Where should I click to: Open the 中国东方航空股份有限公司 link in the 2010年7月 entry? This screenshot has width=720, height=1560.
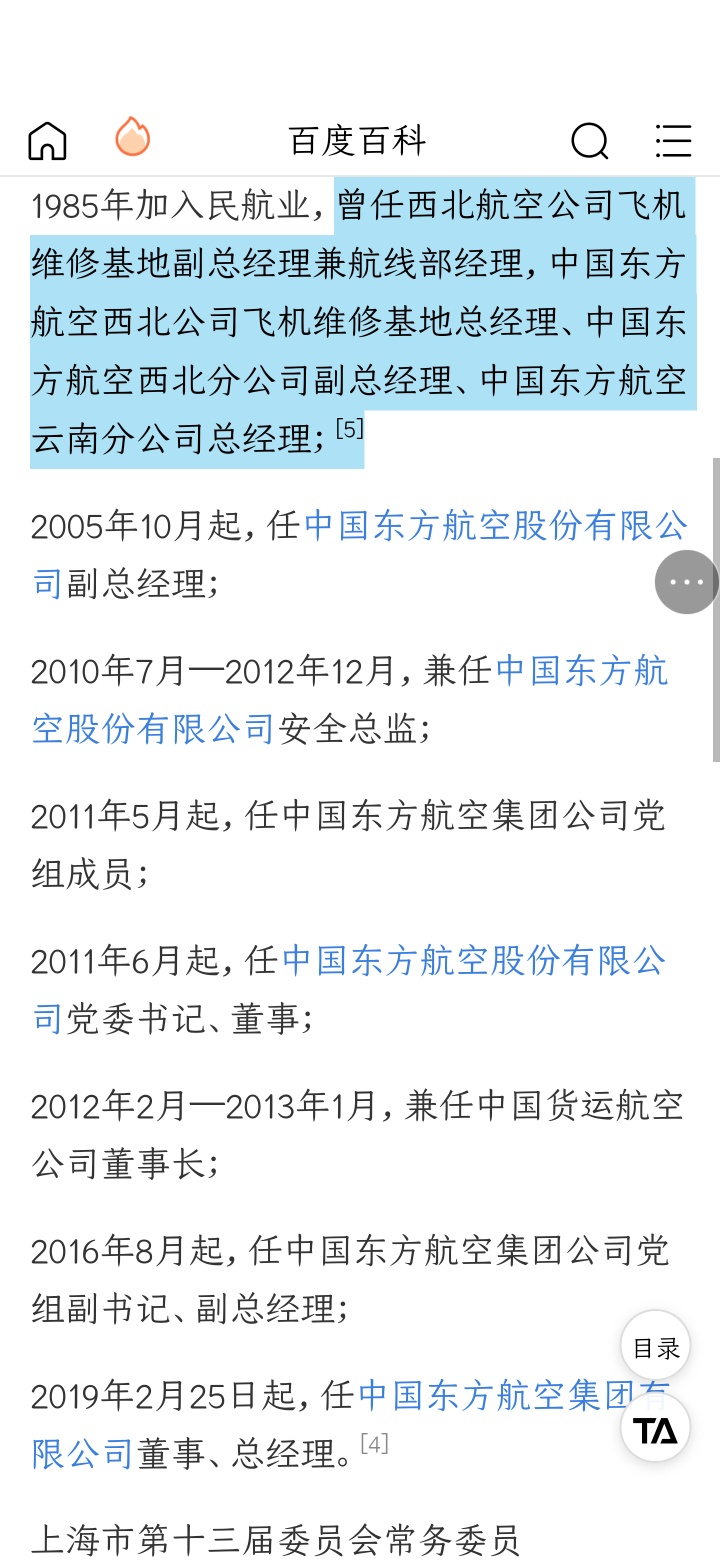pyautogui.click(x=350, y=699)
